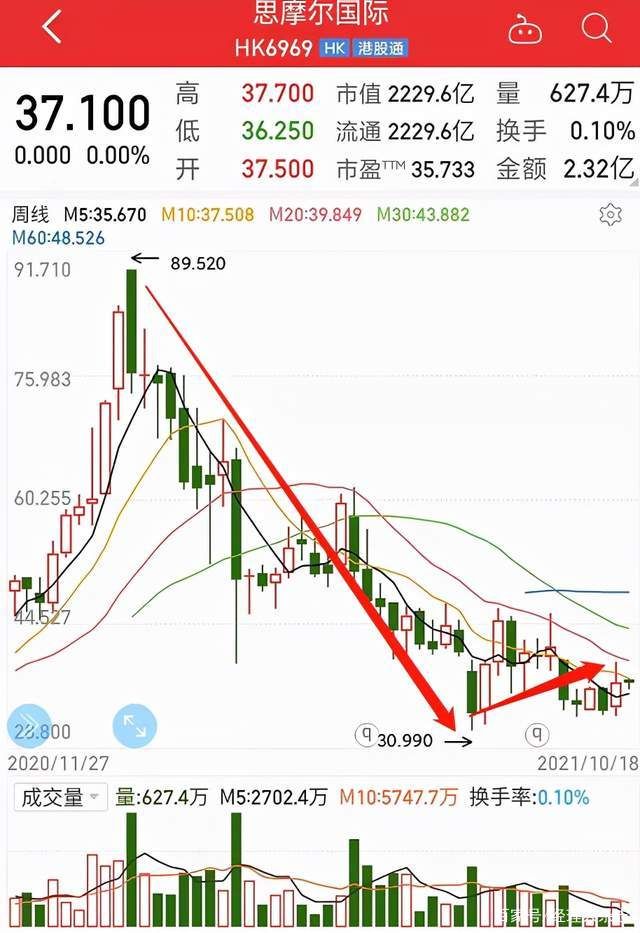Open the robot assistant icon
640x933 pixels.
point(525,28)
